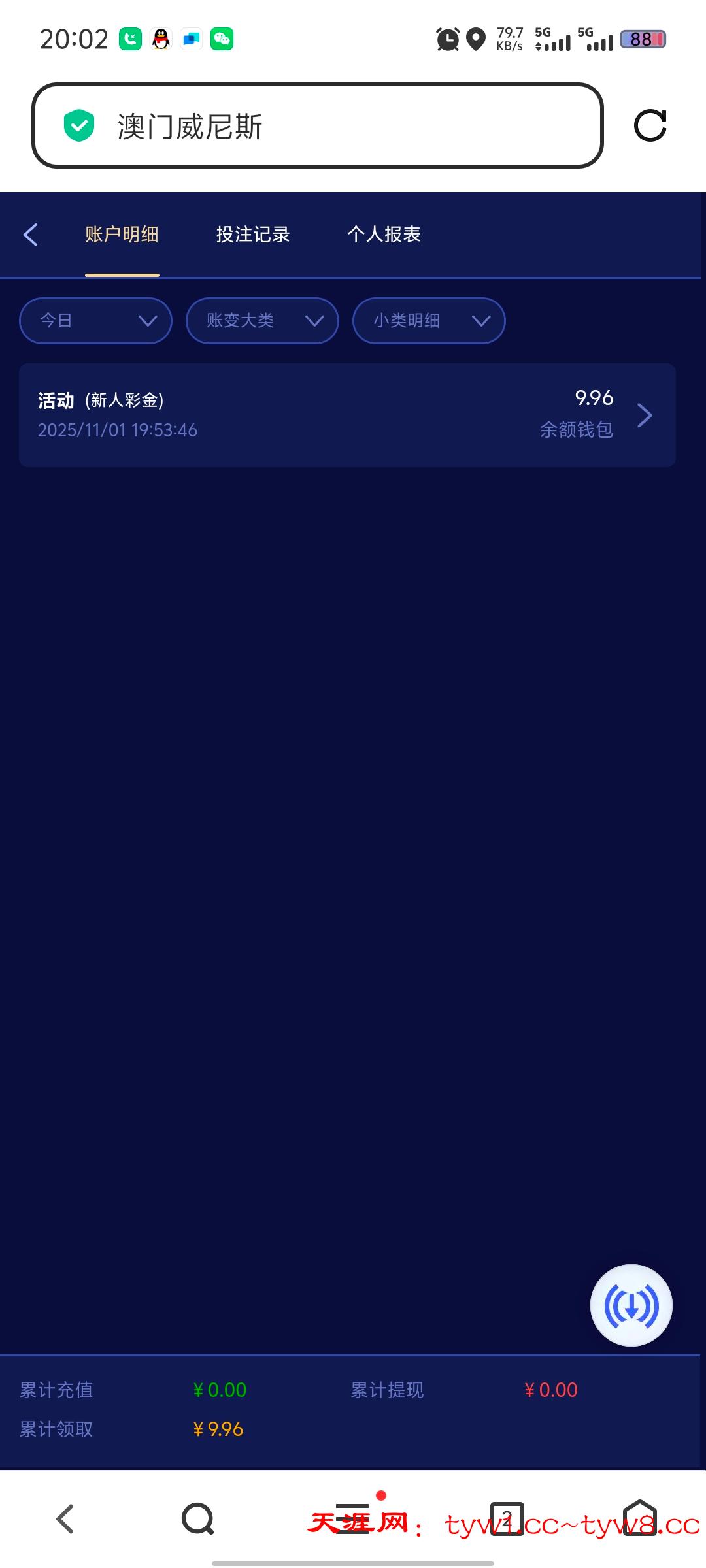Viewport: 706px width, 1568px height.
Task: Go back using the arrow beside 账户明细
Action: (31, 235)
